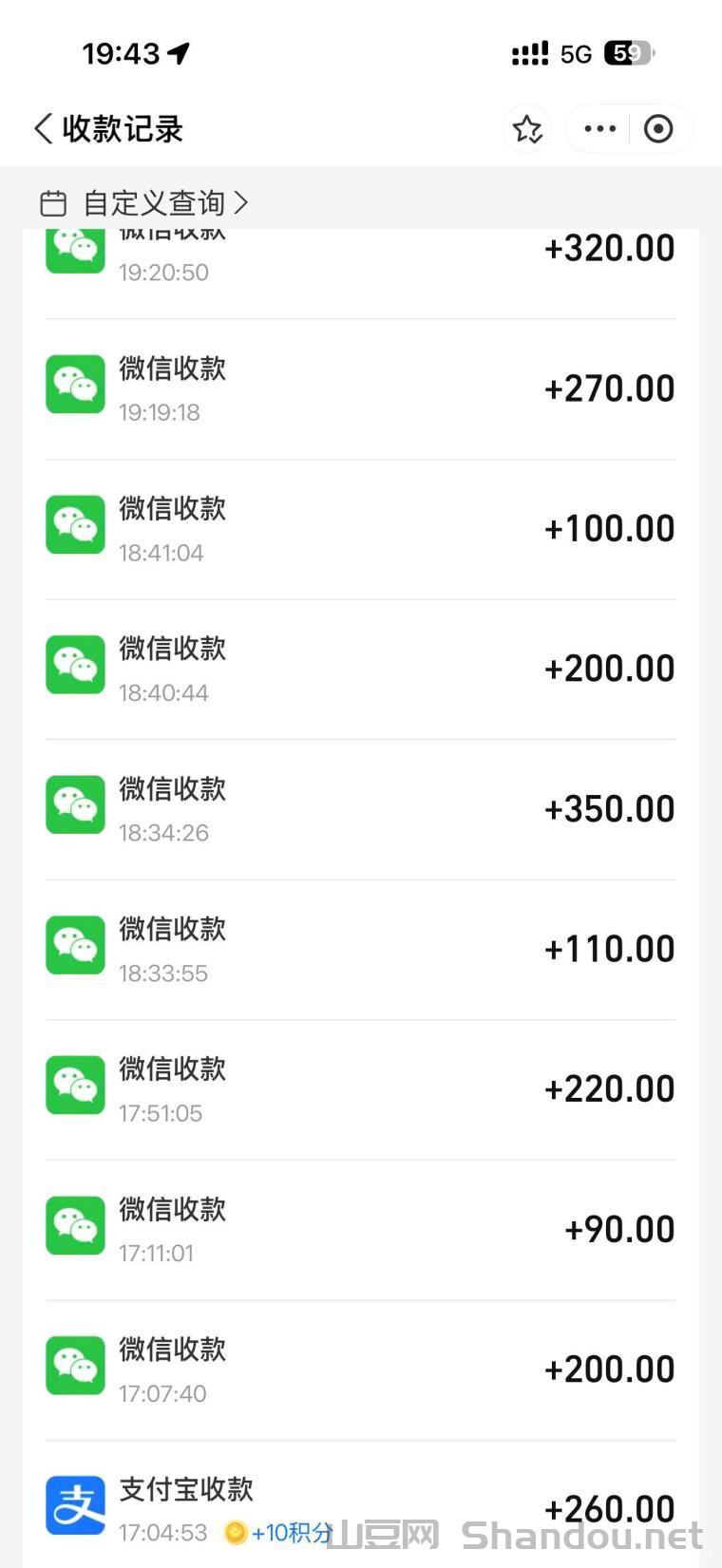Close the mini program via circle icon
The image size is (722, 1568).
658,129
